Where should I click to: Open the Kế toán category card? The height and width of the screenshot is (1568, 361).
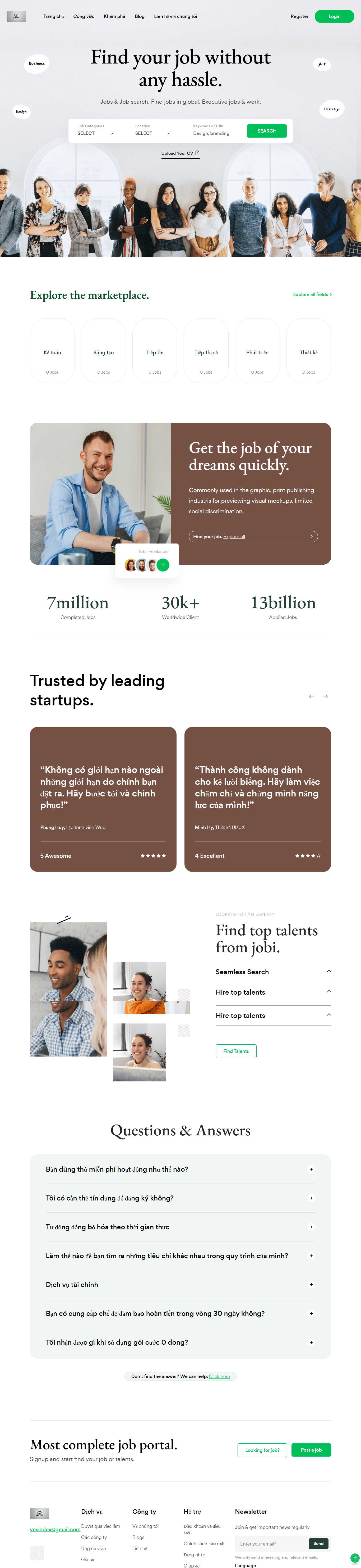pyautogui.click(x=52, y=351)
